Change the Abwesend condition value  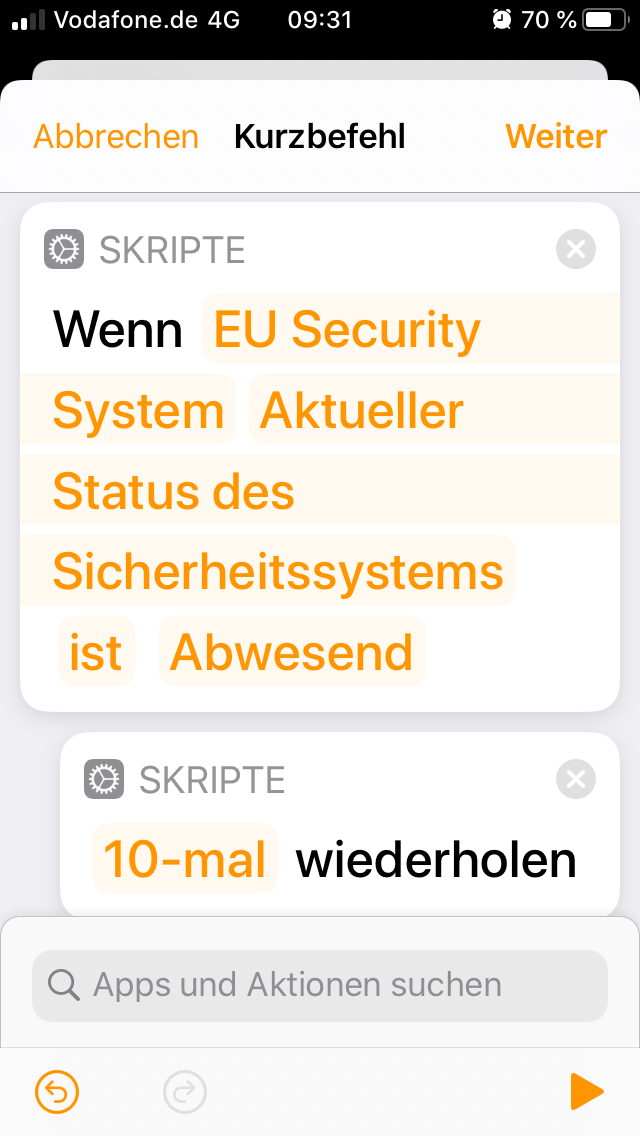click(x=291, y=652)
